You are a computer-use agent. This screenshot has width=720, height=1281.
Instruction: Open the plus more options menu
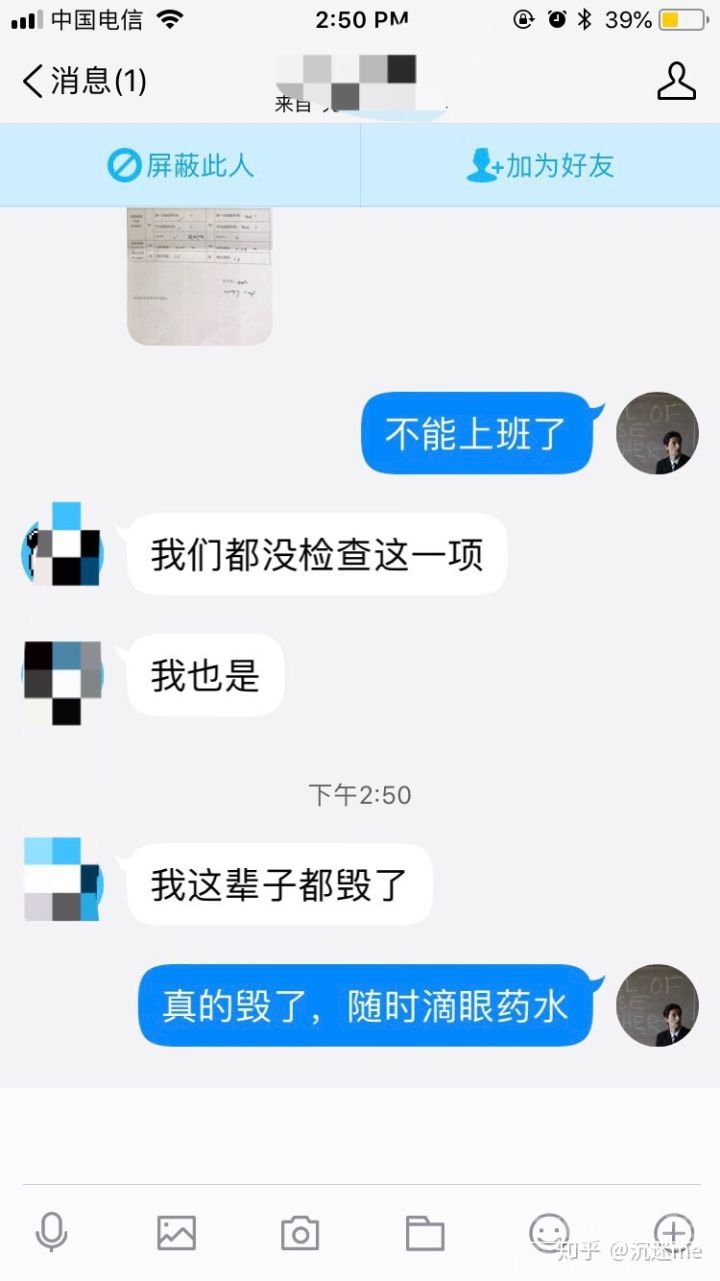673,1232
